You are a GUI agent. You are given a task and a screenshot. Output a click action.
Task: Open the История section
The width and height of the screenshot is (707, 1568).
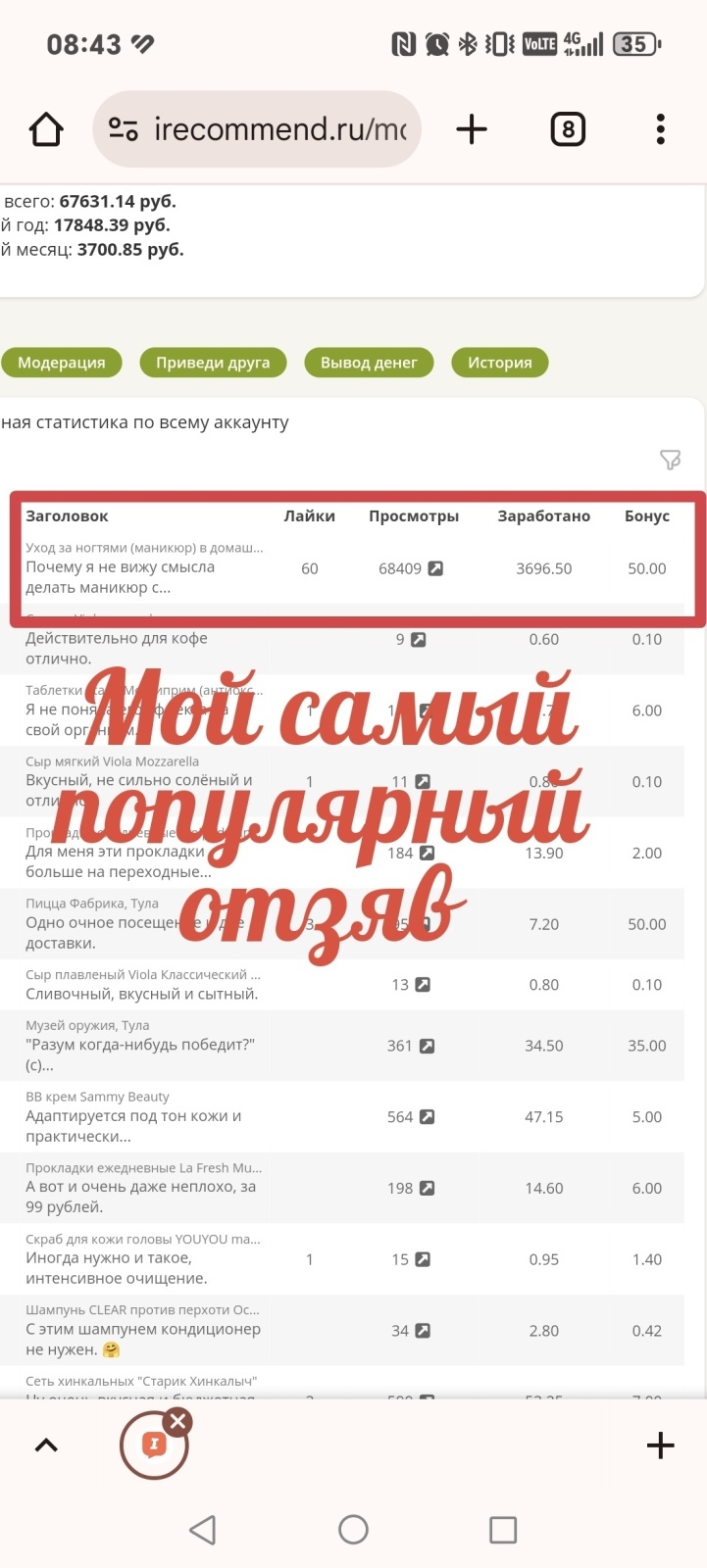tap(499, 363)
